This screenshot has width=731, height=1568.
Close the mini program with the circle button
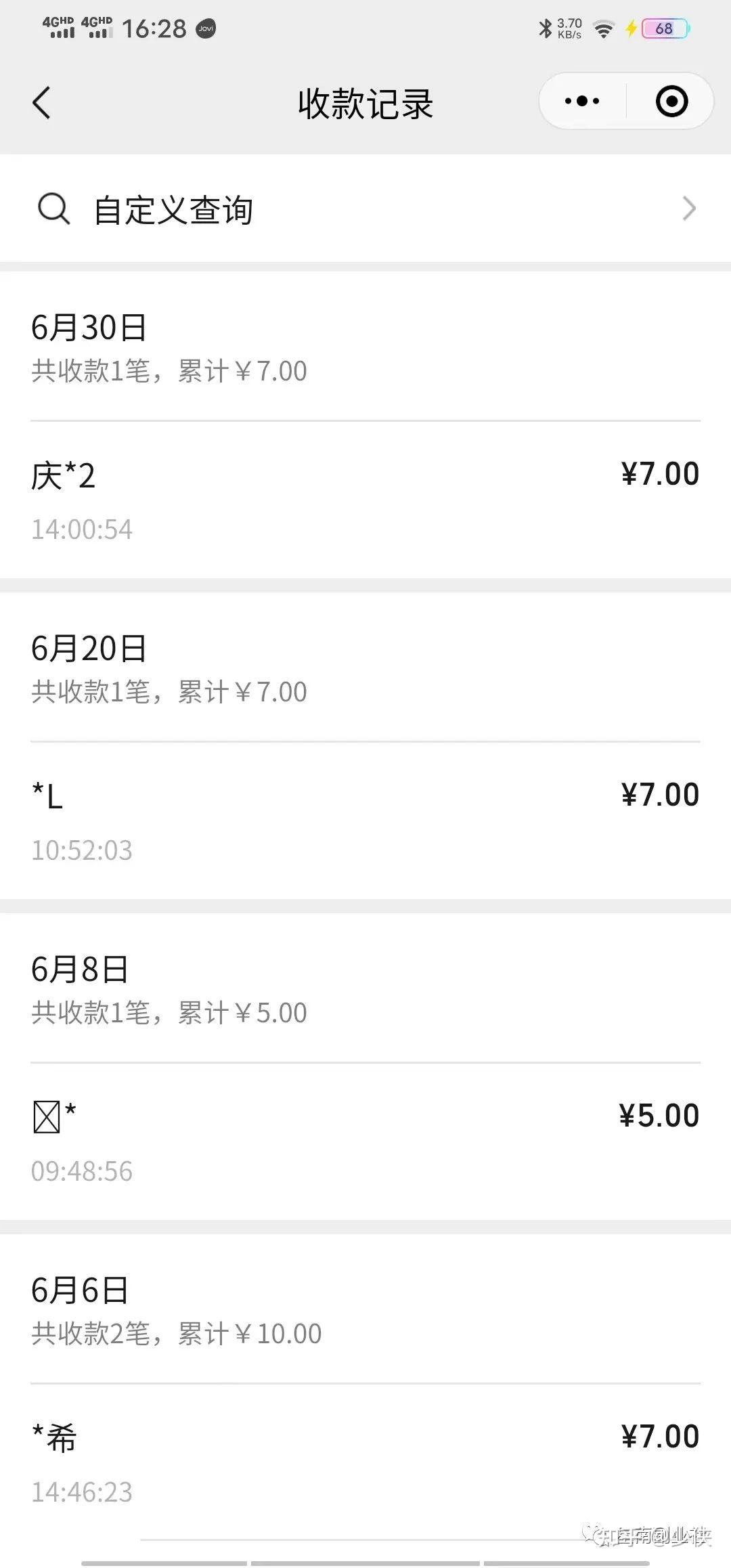click(x=671, y=102)
